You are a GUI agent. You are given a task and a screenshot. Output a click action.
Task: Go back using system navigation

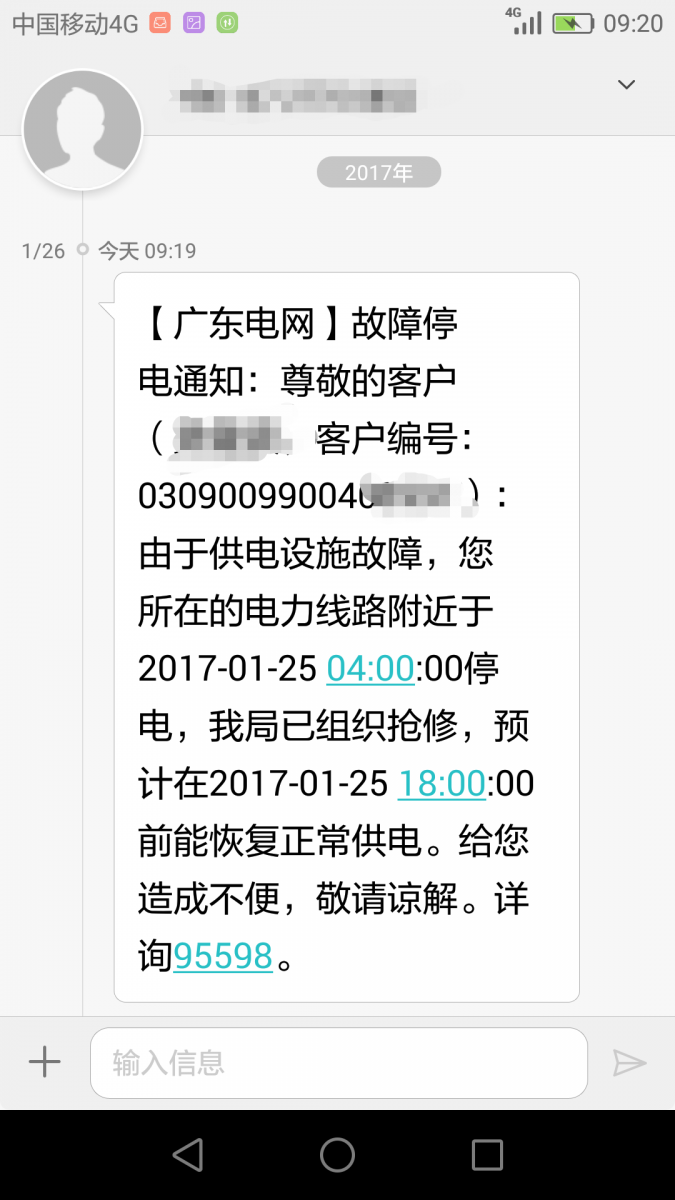click(188, 1155)
